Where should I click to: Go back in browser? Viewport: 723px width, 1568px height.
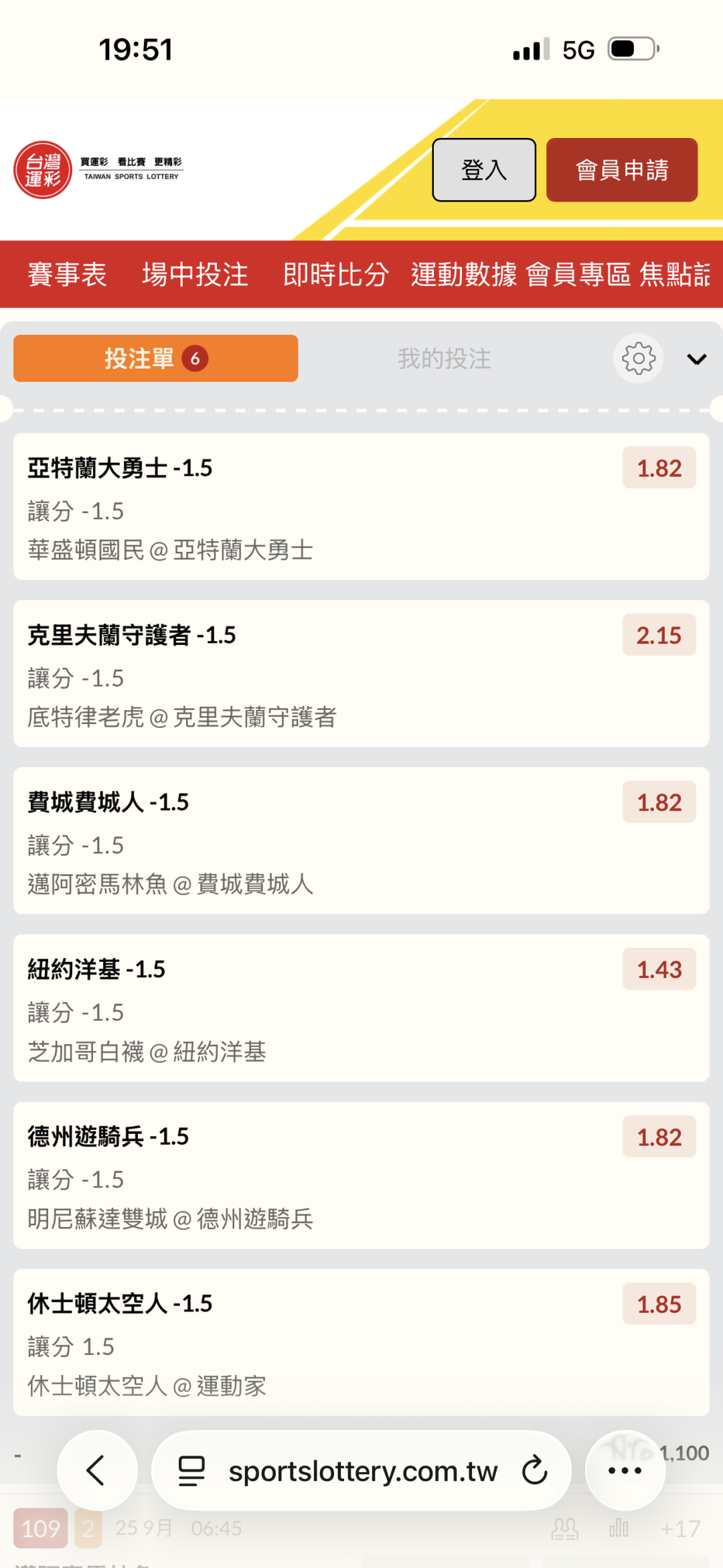tap(97, 1470)
